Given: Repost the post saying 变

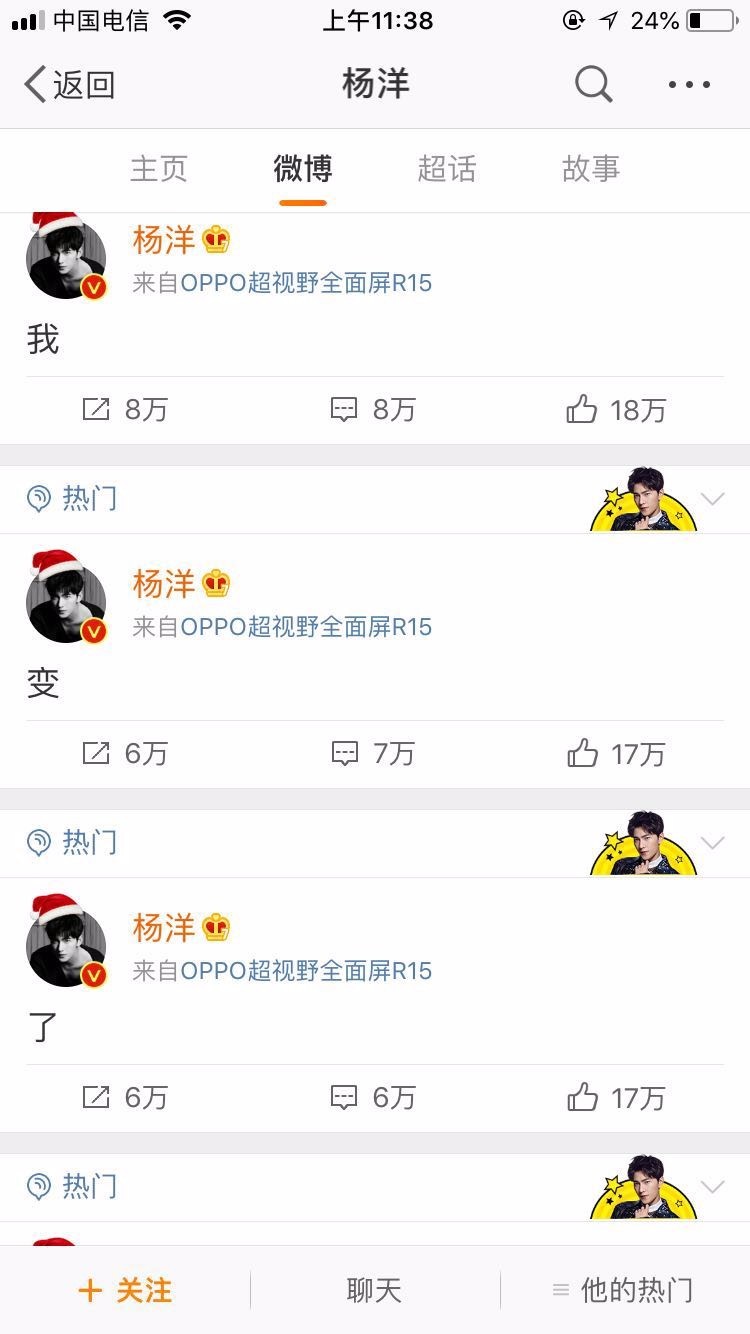Looking at the screenshot, I should [125, 753].
